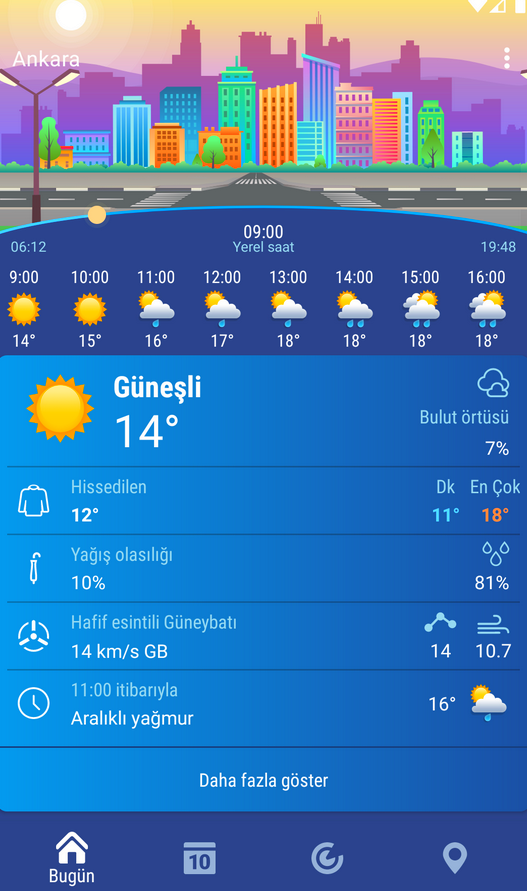
Task: Select the 16:00 hourly forecast
Action: pos(487,309)
